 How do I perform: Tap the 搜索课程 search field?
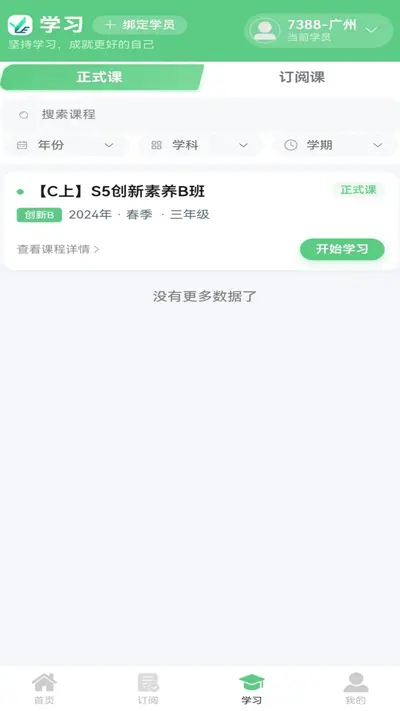click(x=200, y=114)
